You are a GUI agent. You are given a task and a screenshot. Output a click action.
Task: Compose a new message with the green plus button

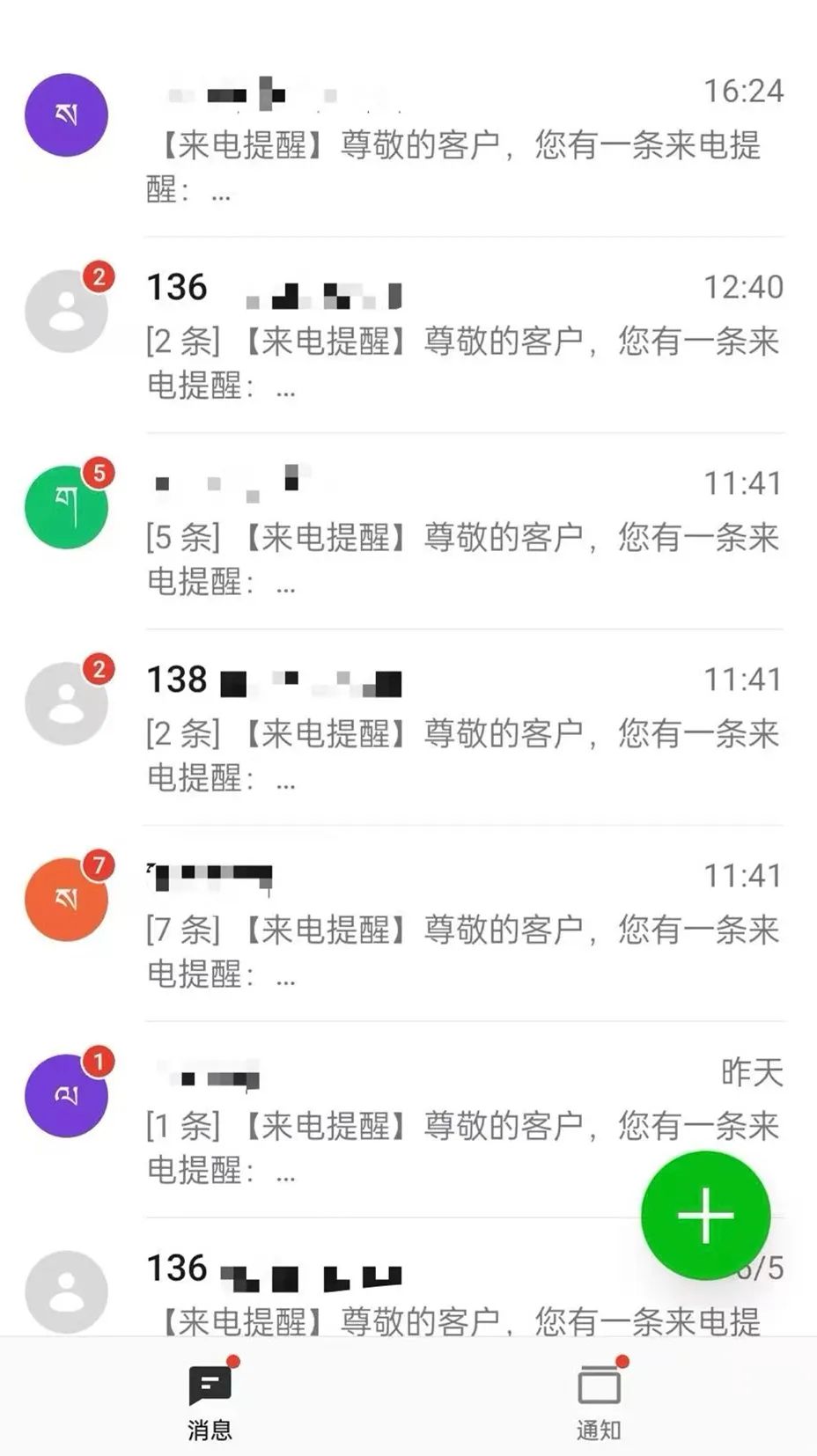tap(705, 1216)
